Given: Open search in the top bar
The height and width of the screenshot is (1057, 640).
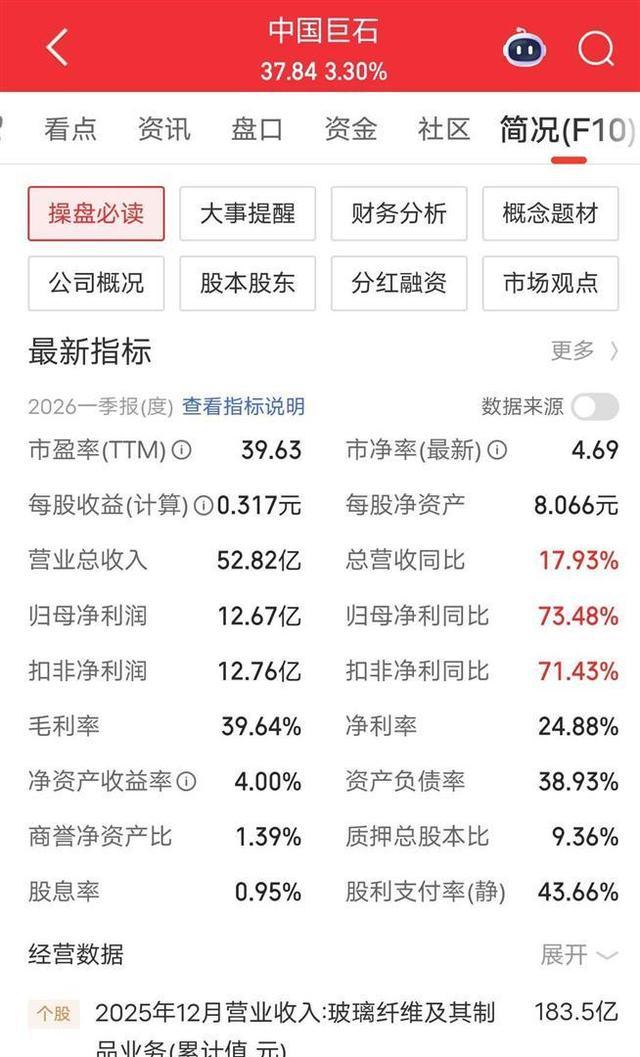Looking at the screenshot, I should click(x=596, y=49).
